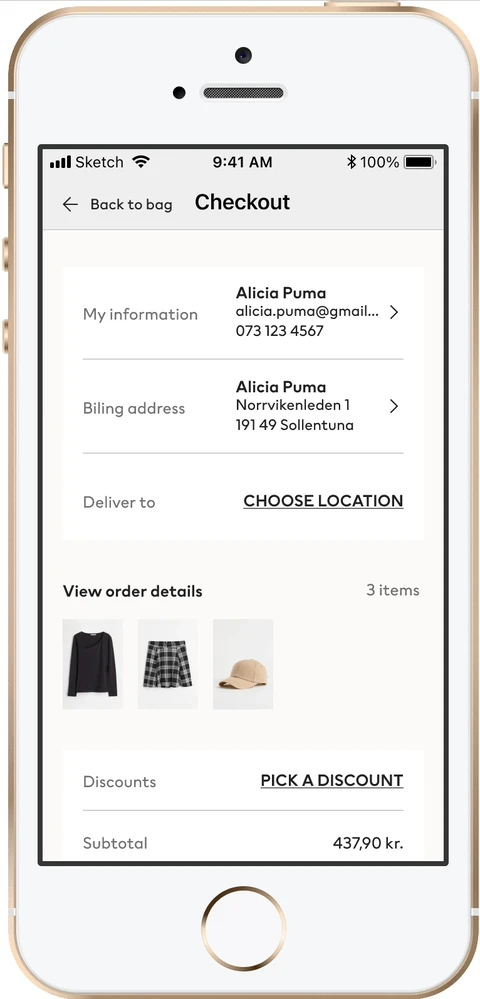Select the black long-sleeve top thumbnail
This screenshot has width=480, height=999.
pyautogui.click(x=92, y=664)
